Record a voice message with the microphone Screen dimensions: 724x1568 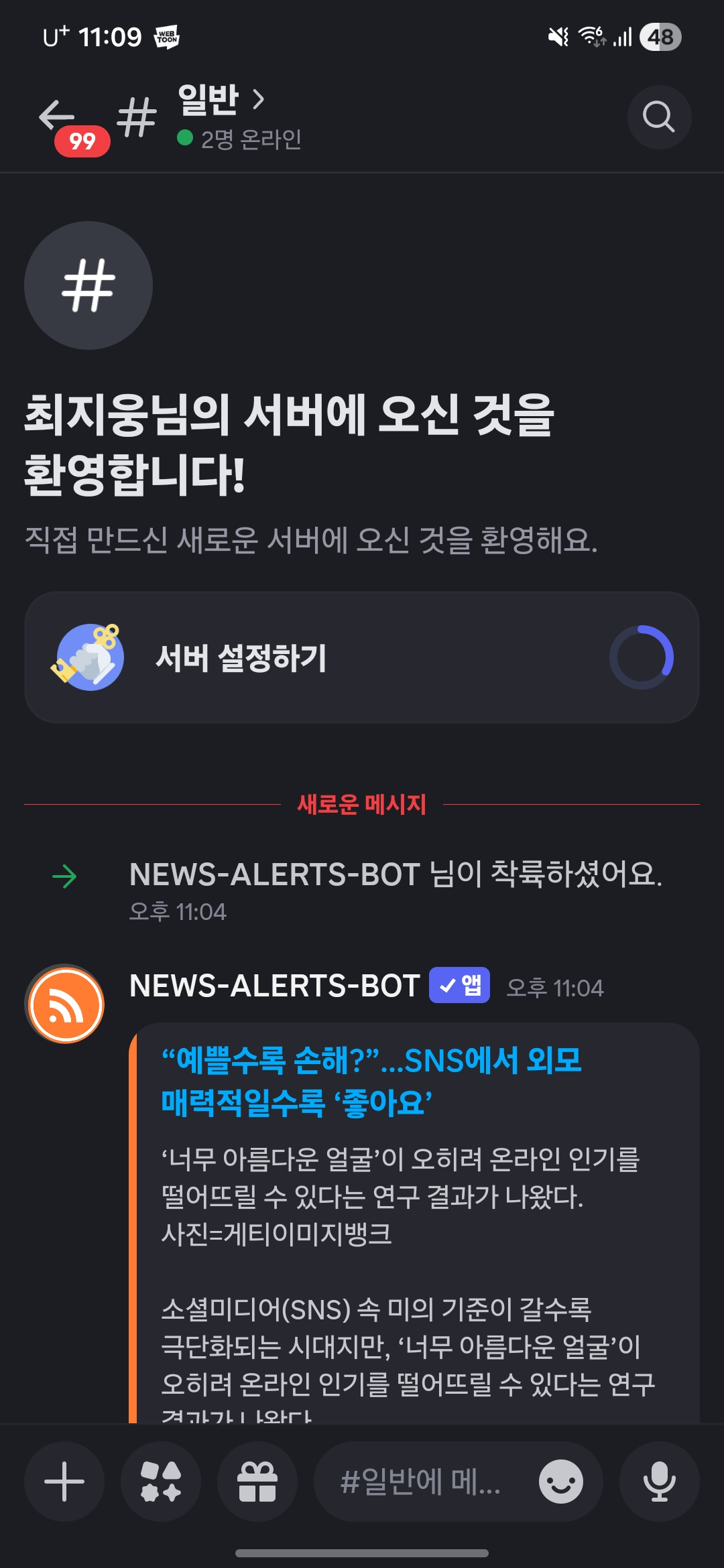tap(659, 1482)
